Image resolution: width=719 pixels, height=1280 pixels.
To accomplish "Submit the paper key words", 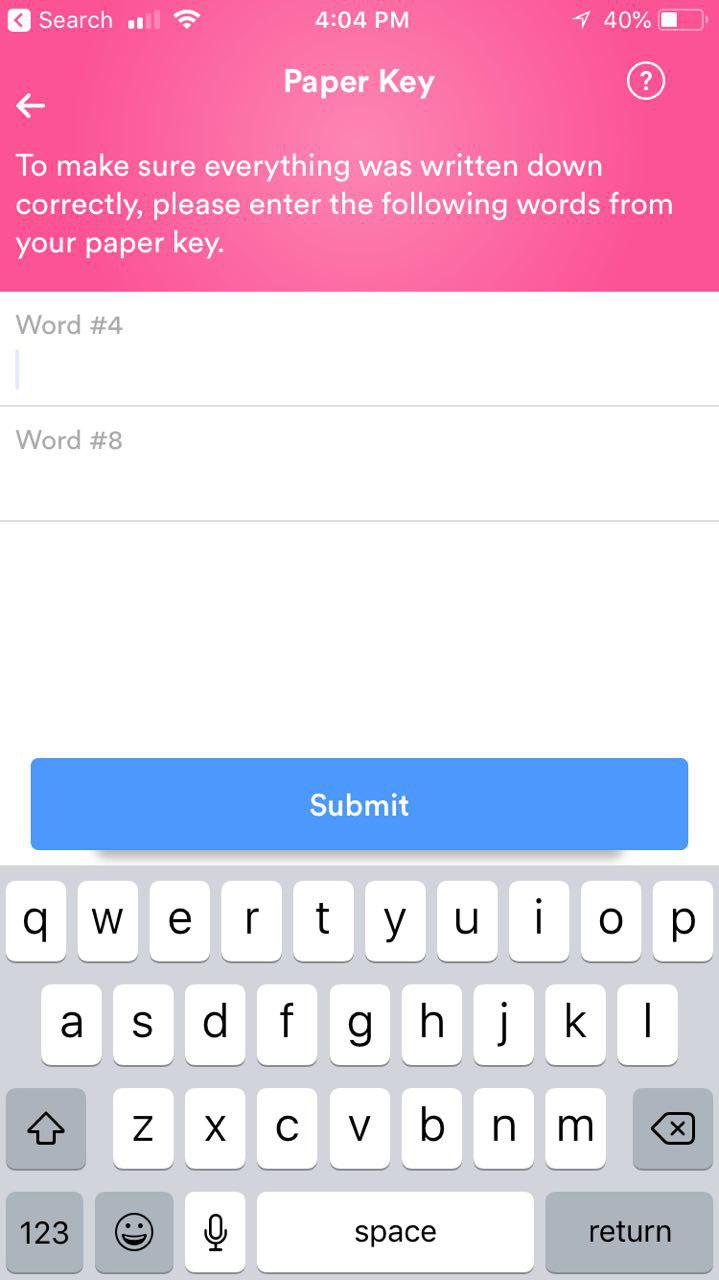I will [359, 804].
